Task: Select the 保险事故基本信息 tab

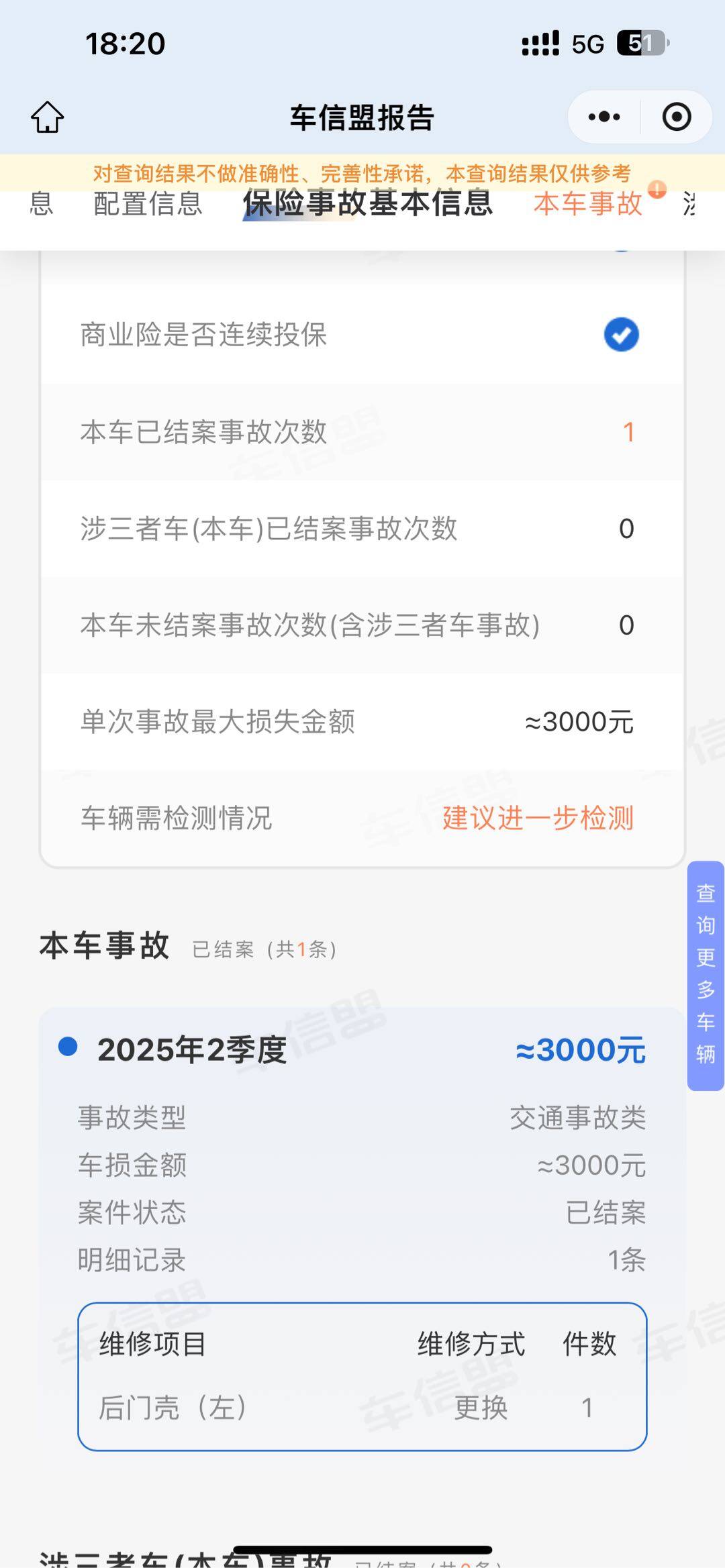Action: tap(368, 204)
